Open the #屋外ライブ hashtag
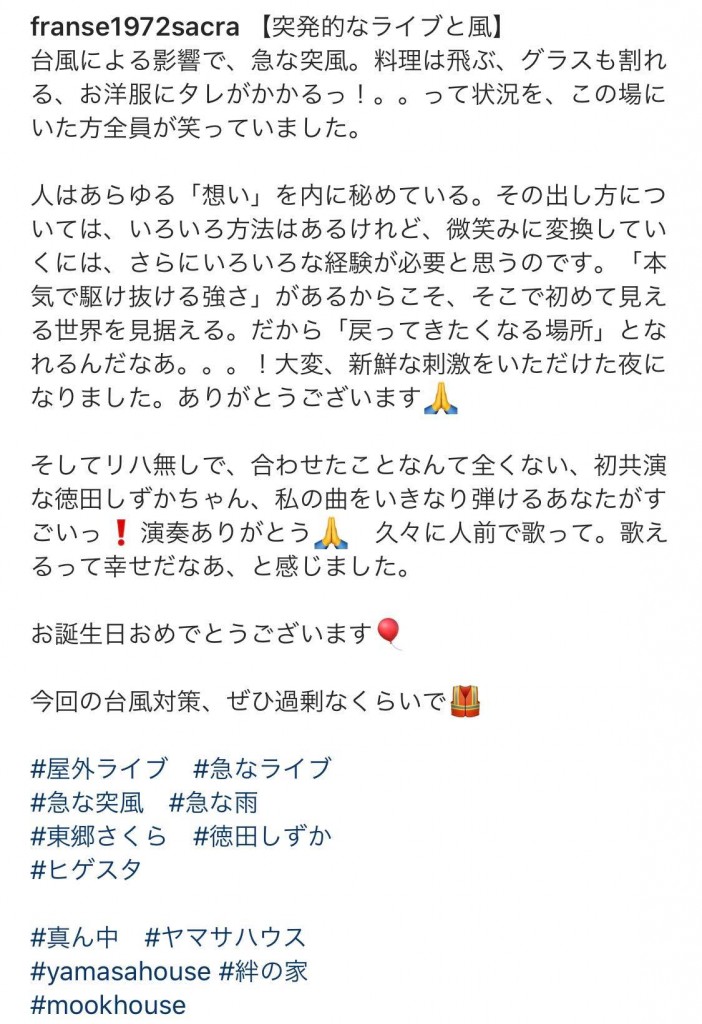This screenshot has width=702, height=1024. (100, 768)
